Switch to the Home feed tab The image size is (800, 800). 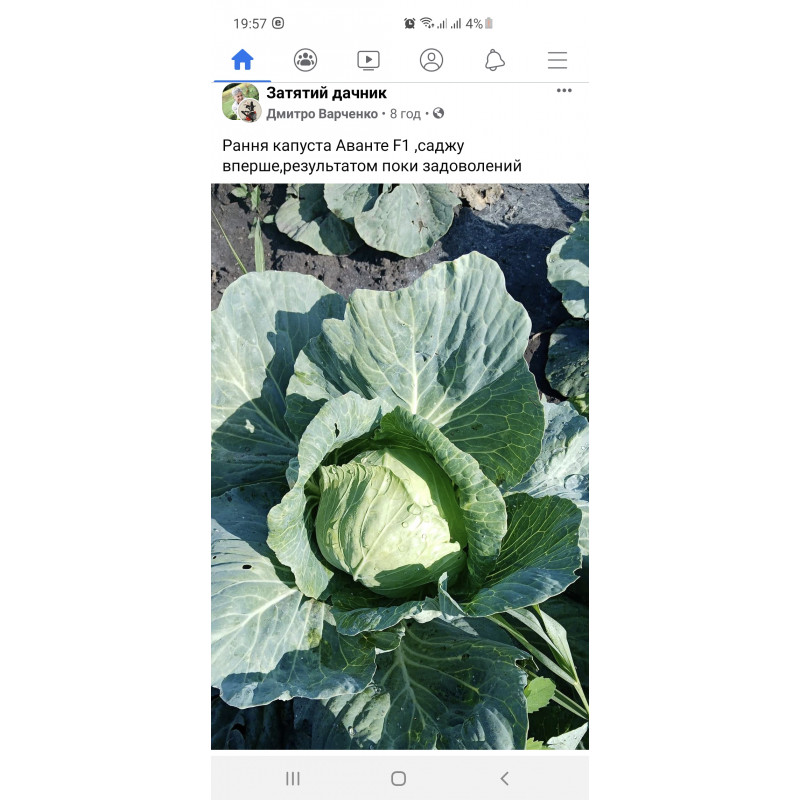click(242, 59)
